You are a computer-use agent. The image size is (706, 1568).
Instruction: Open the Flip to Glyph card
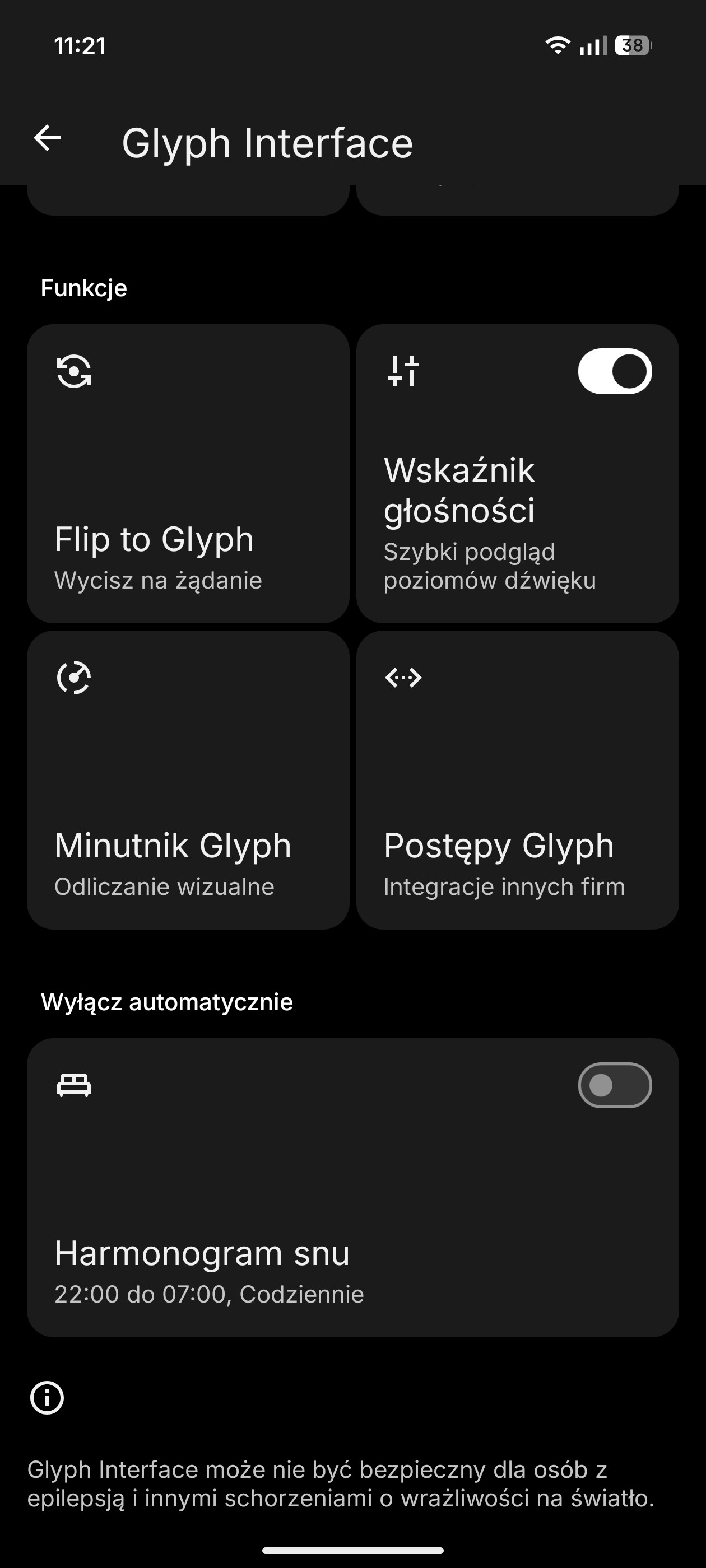tap(188, 475)
